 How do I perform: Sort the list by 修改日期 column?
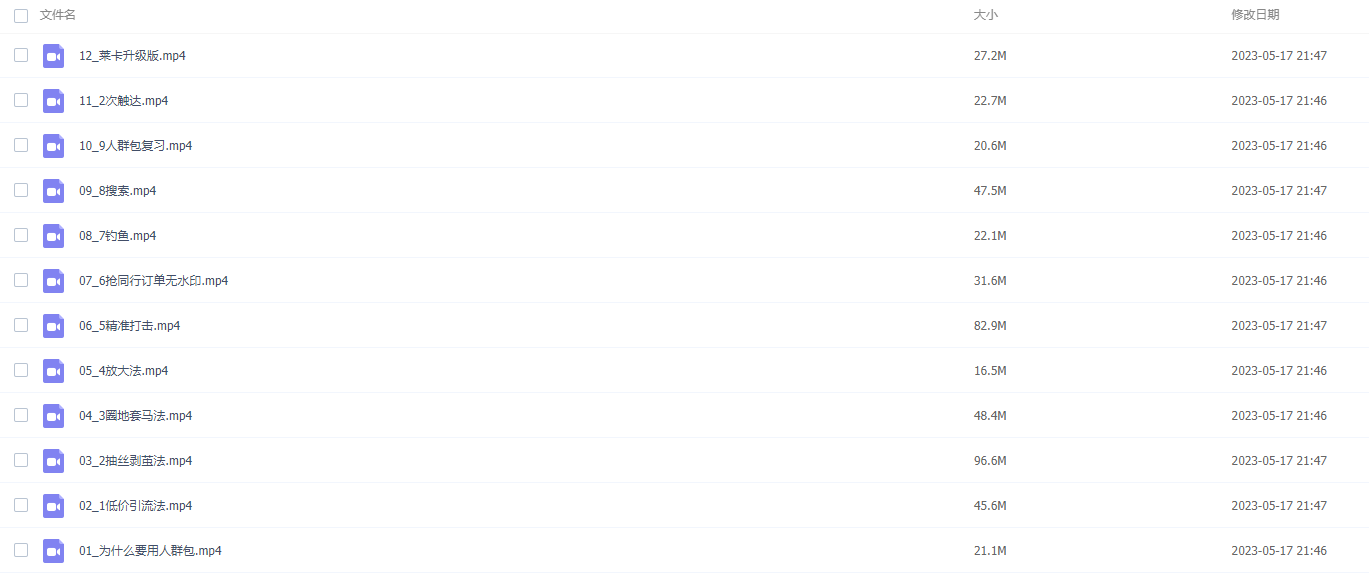1254,15
